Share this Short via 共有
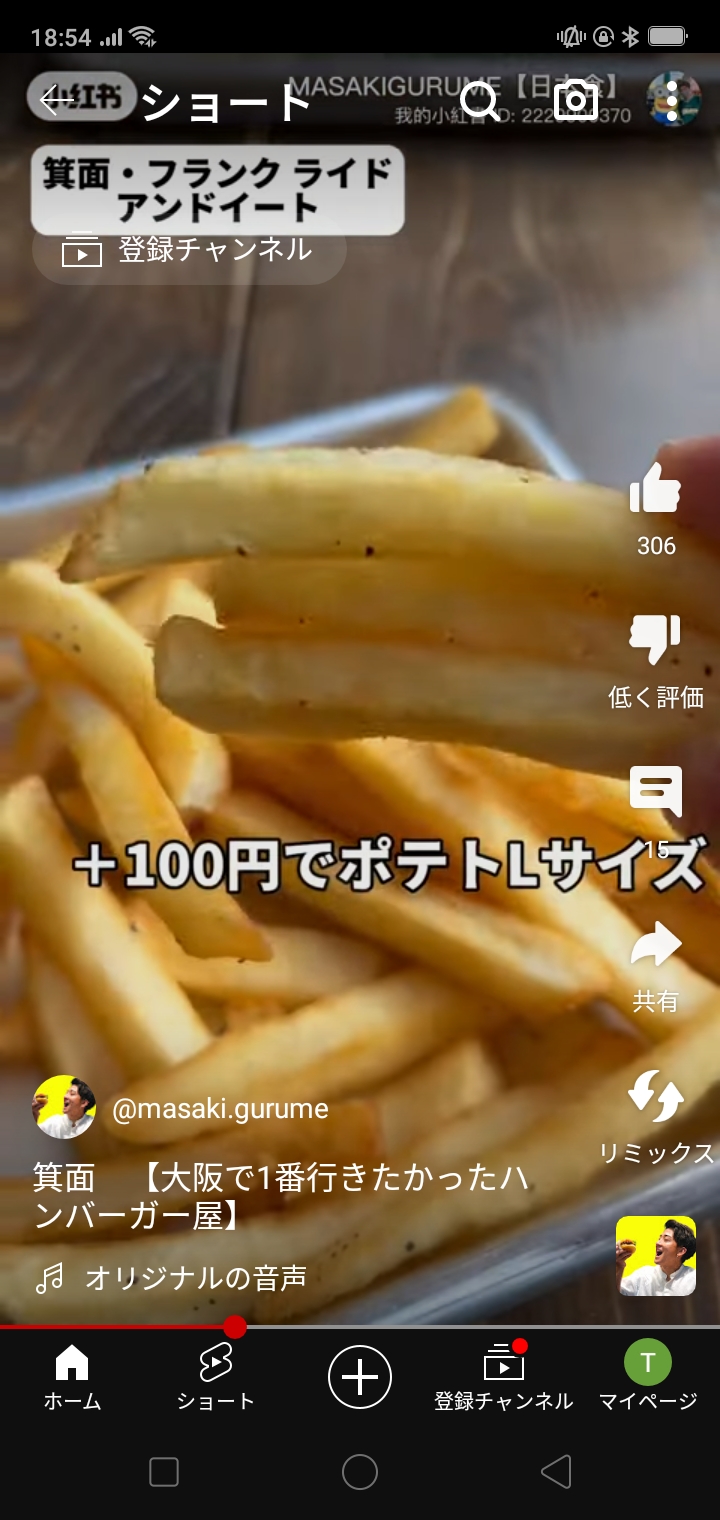This screenshot has height=1520, width=720. pyautogui.click(x=656, y=947)
